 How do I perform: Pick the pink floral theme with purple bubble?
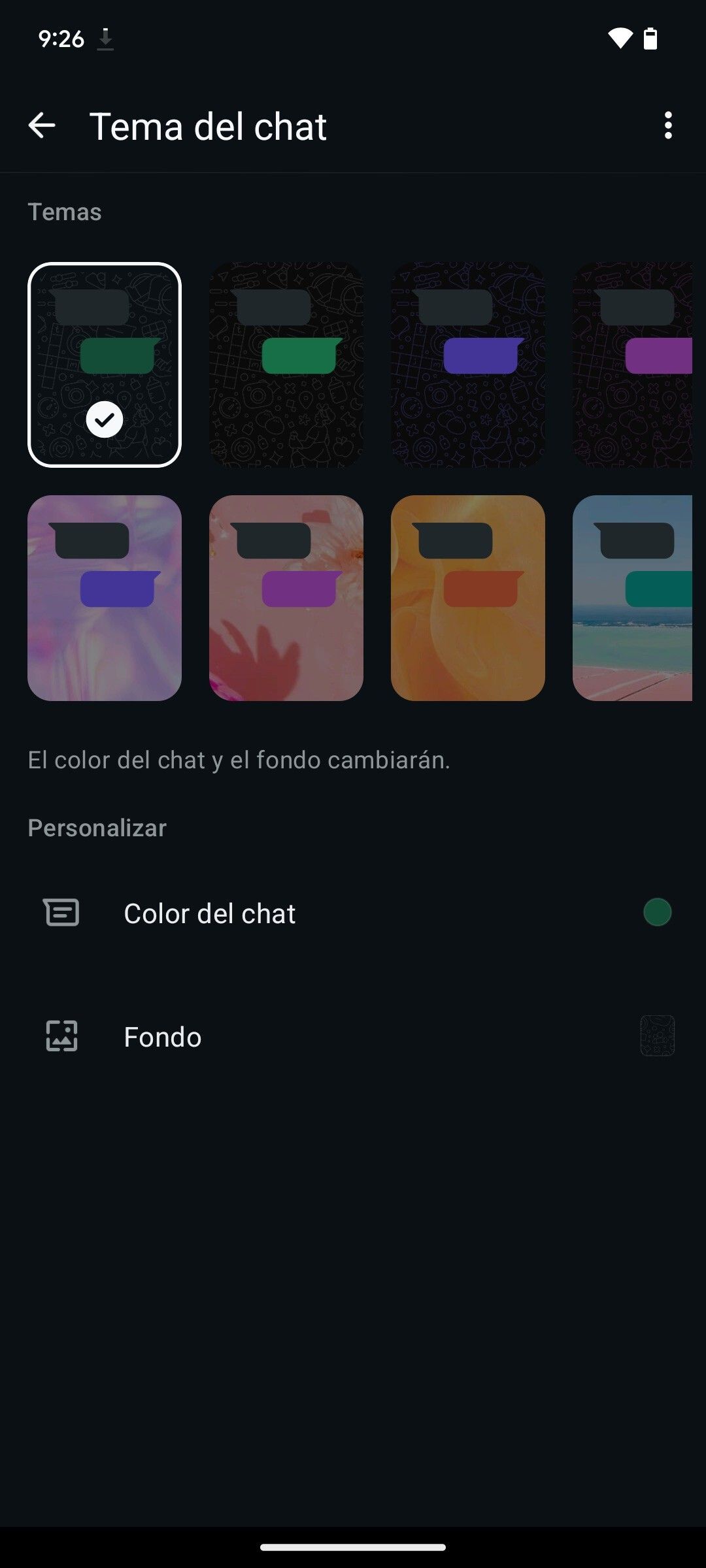click(x=286, y=598)
